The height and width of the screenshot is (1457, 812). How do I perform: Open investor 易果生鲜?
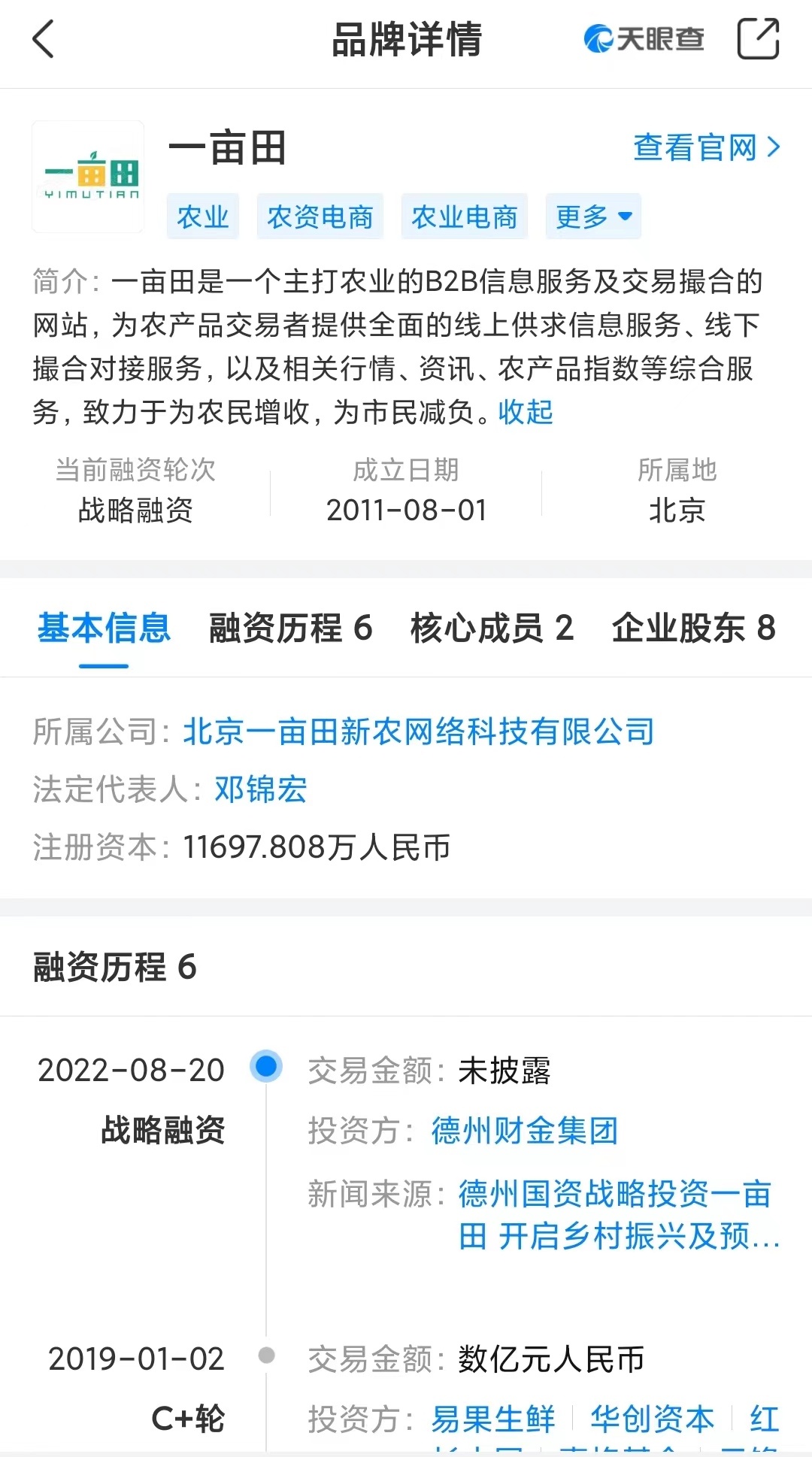tap(493, 1419)
